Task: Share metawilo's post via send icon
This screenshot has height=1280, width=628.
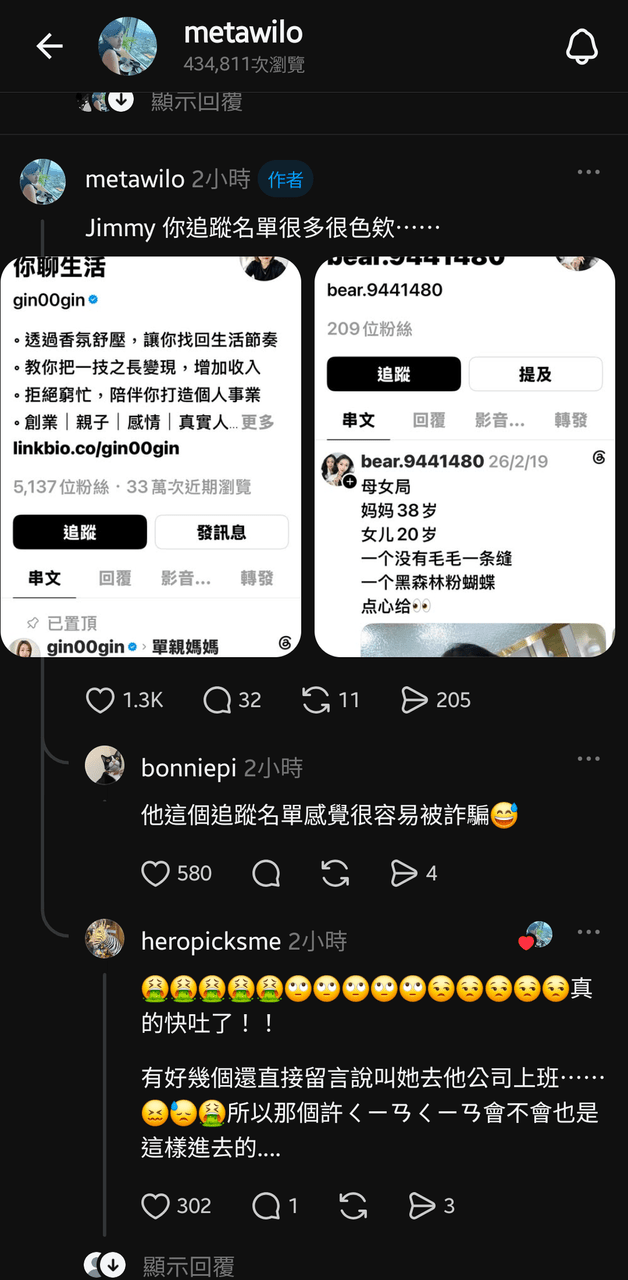Action: [414, 700]
